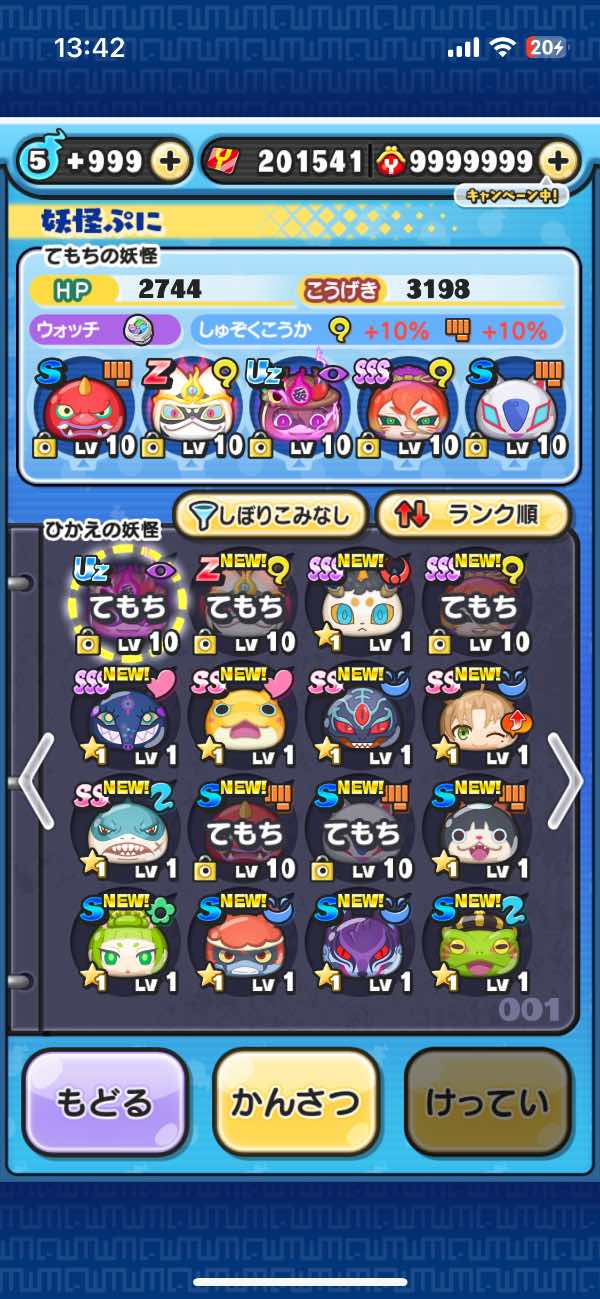Tap the かんさつ observe button

pos(295,1103)
